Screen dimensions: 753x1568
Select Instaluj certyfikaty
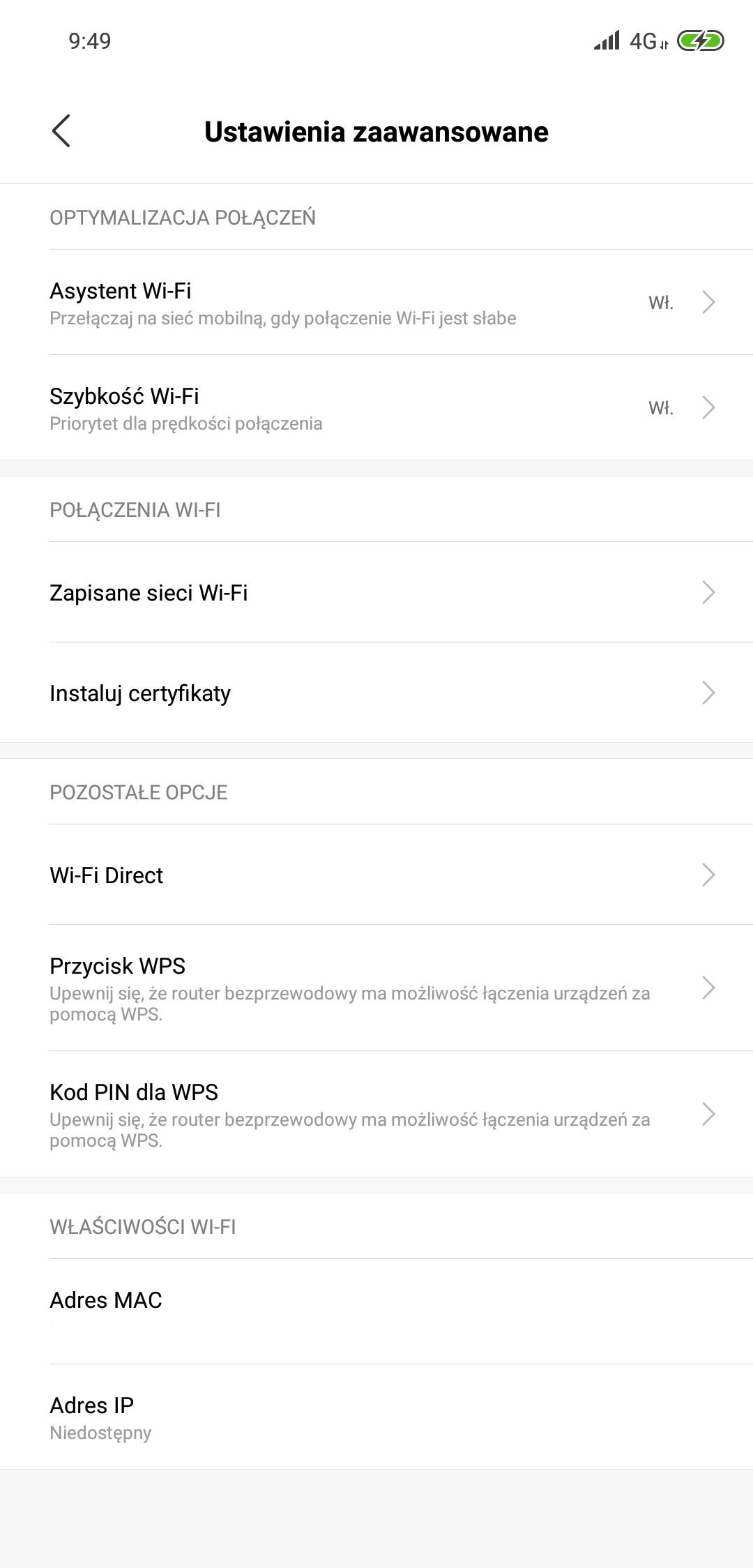(x=376, y=693)
